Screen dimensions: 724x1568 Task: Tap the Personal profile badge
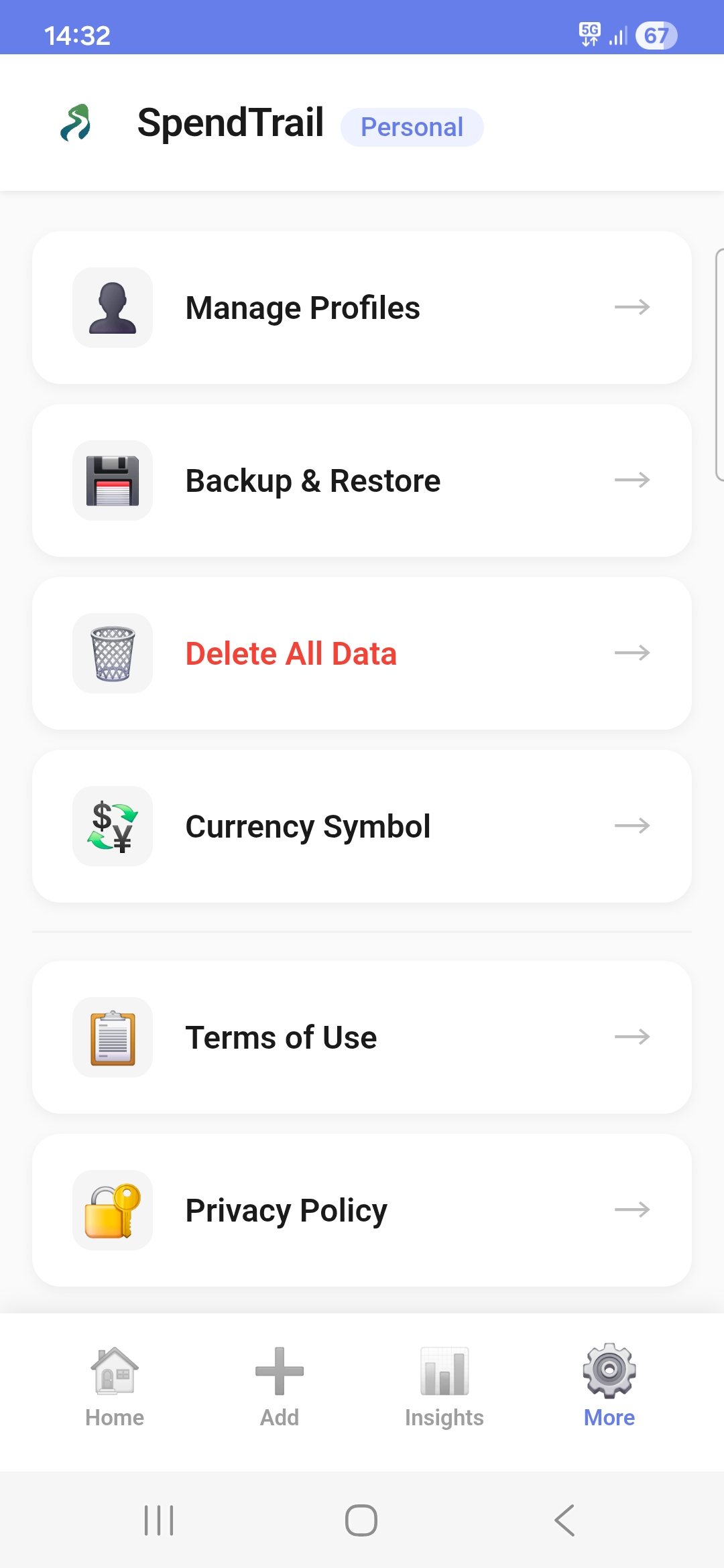coord(412,127)
